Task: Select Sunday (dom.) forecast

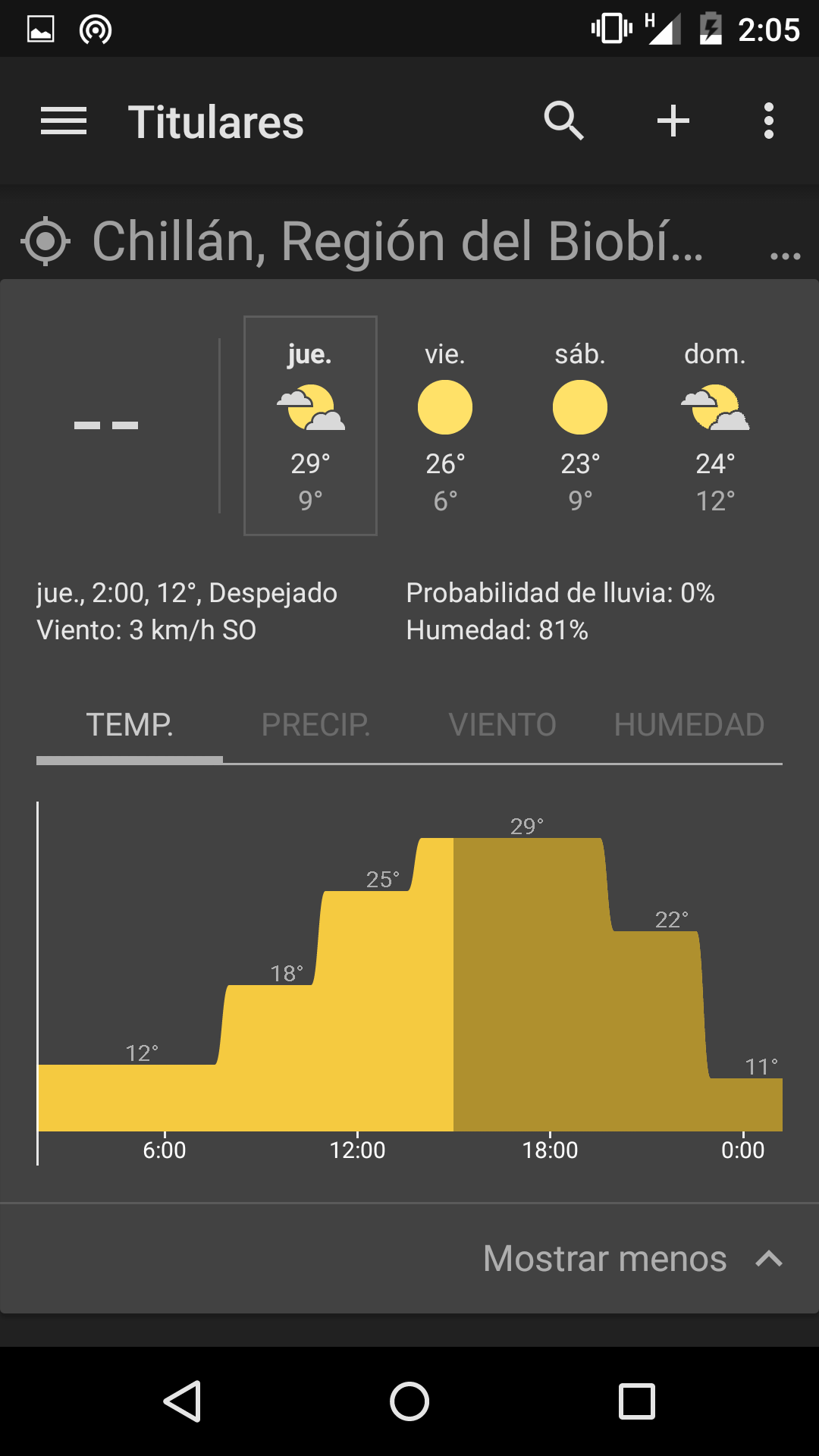Action: pyautogui.click(x=715, y=425)
